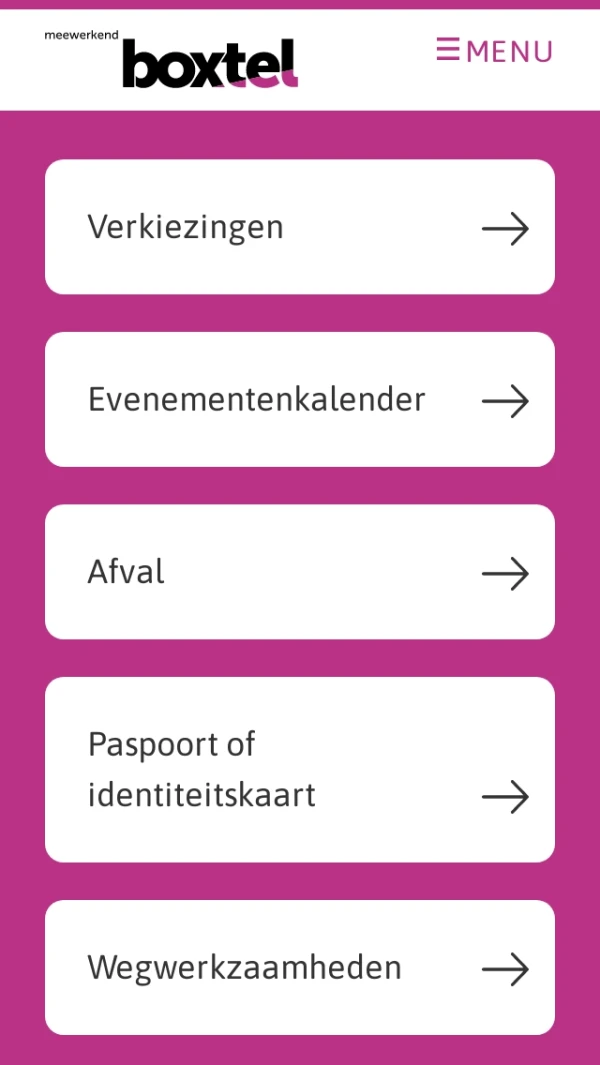This screenshot has height=1065, width=600.
Task: View Wegwerkzaamheden information
Action: click(299, 967)
